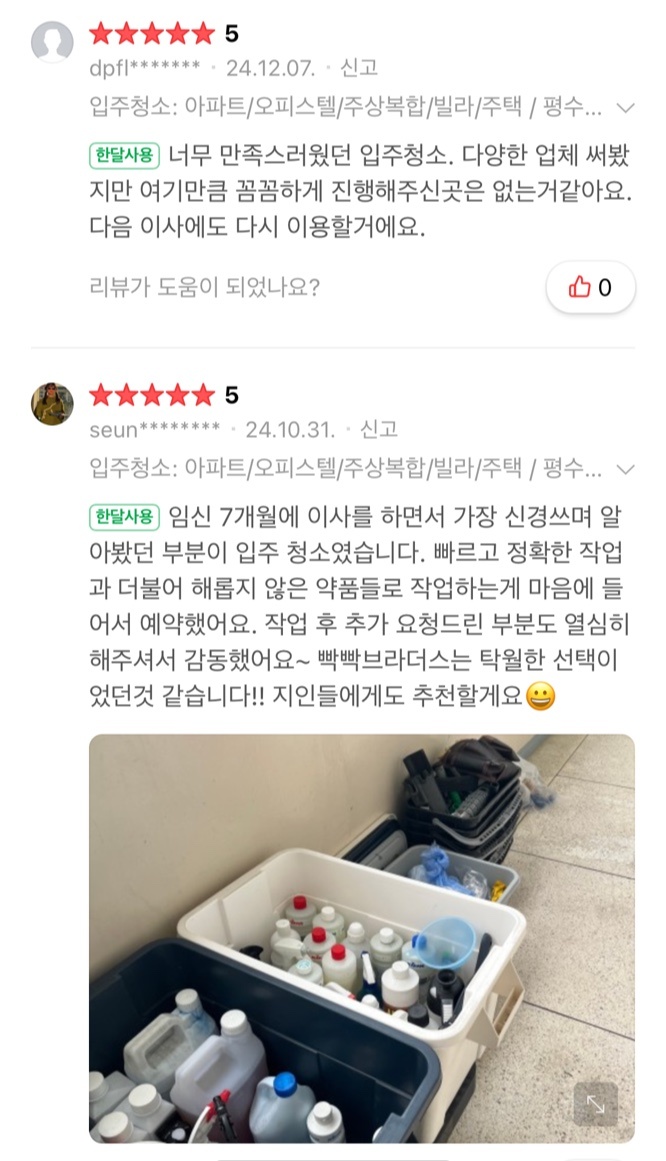Report the review by dpfl*******
The width and height of the screenshot is (666, 1161).
358,68
